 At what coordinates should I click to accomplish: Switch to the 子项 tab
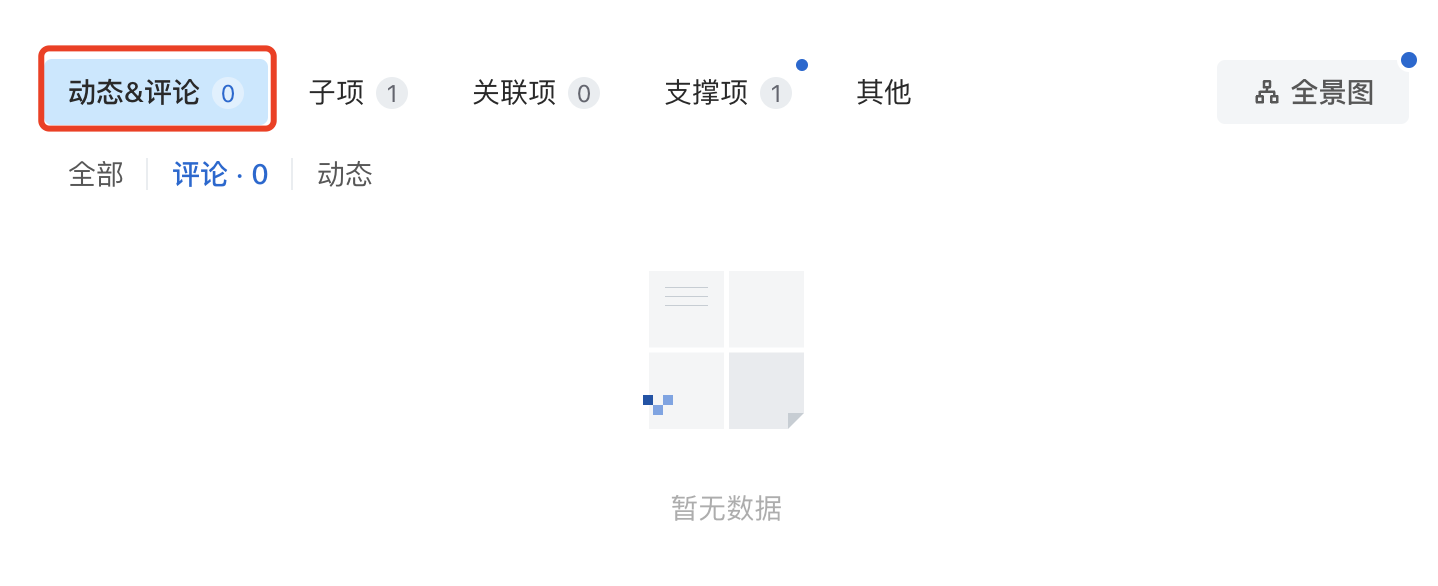click(x=357, y=93)
